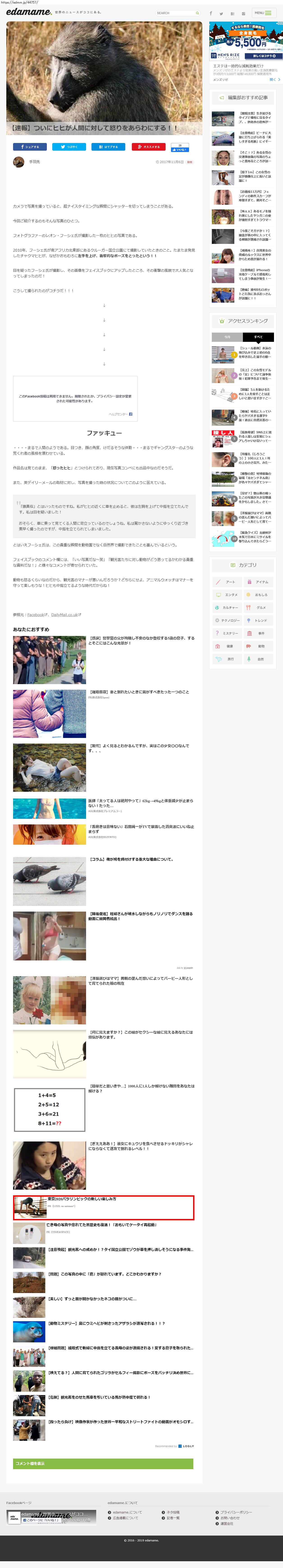The width and height of the screenshot is (283, 1568).
Task: Tweet the article with the つぶやく button
Action: (x=69, y=147)
